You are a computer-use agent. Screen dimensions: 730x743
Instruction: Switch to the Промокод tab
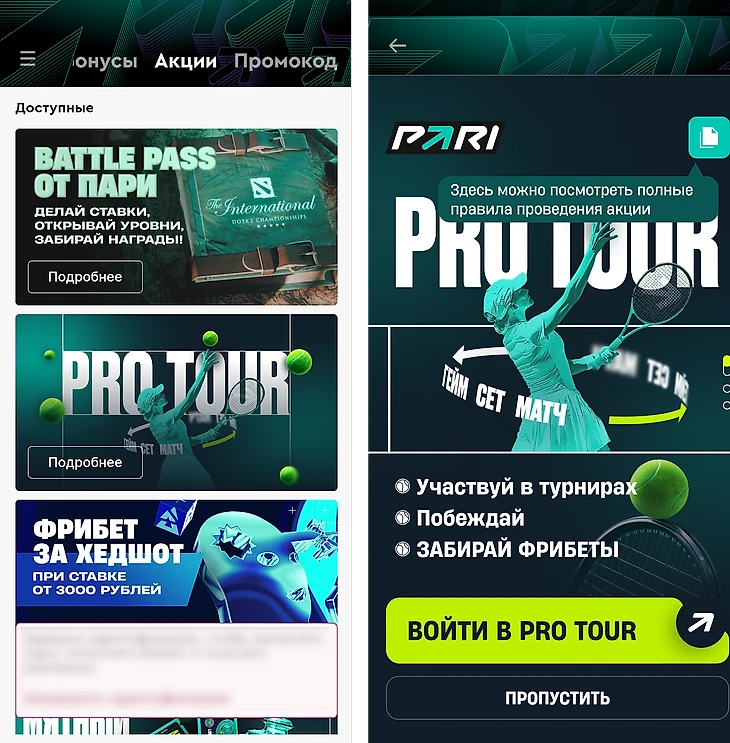coord(285,61)
